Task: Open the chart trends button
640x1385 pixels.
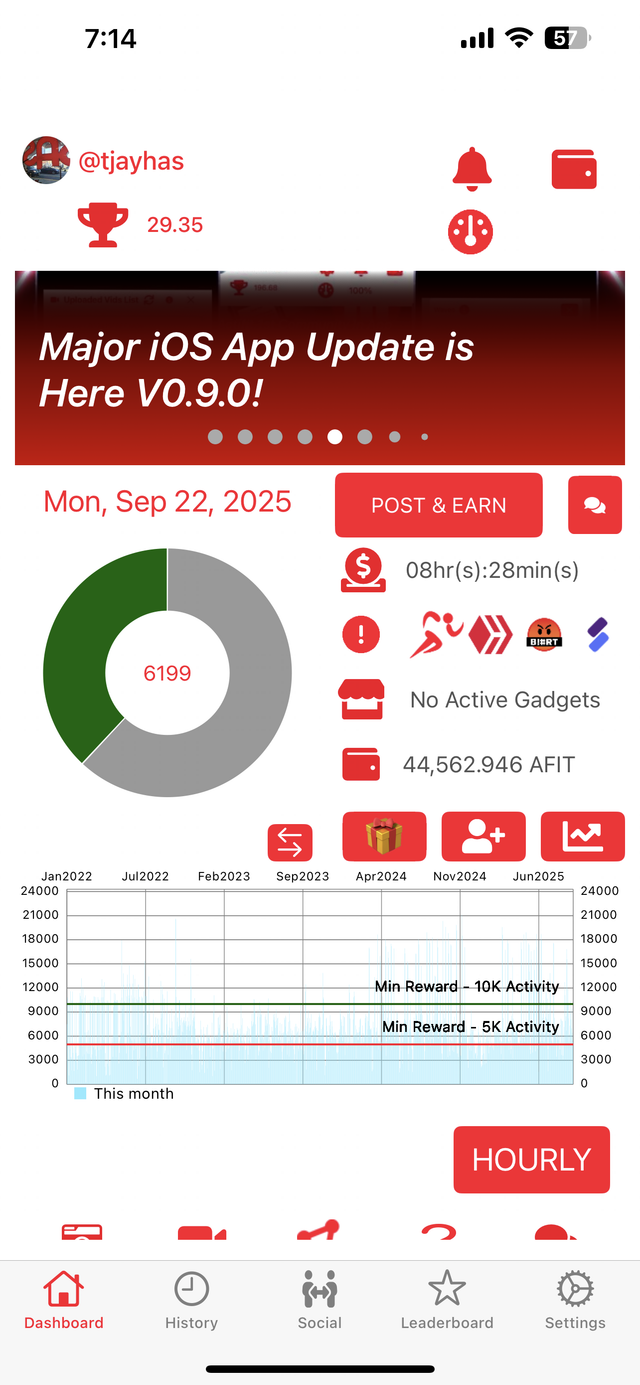Action: [582, 836]
